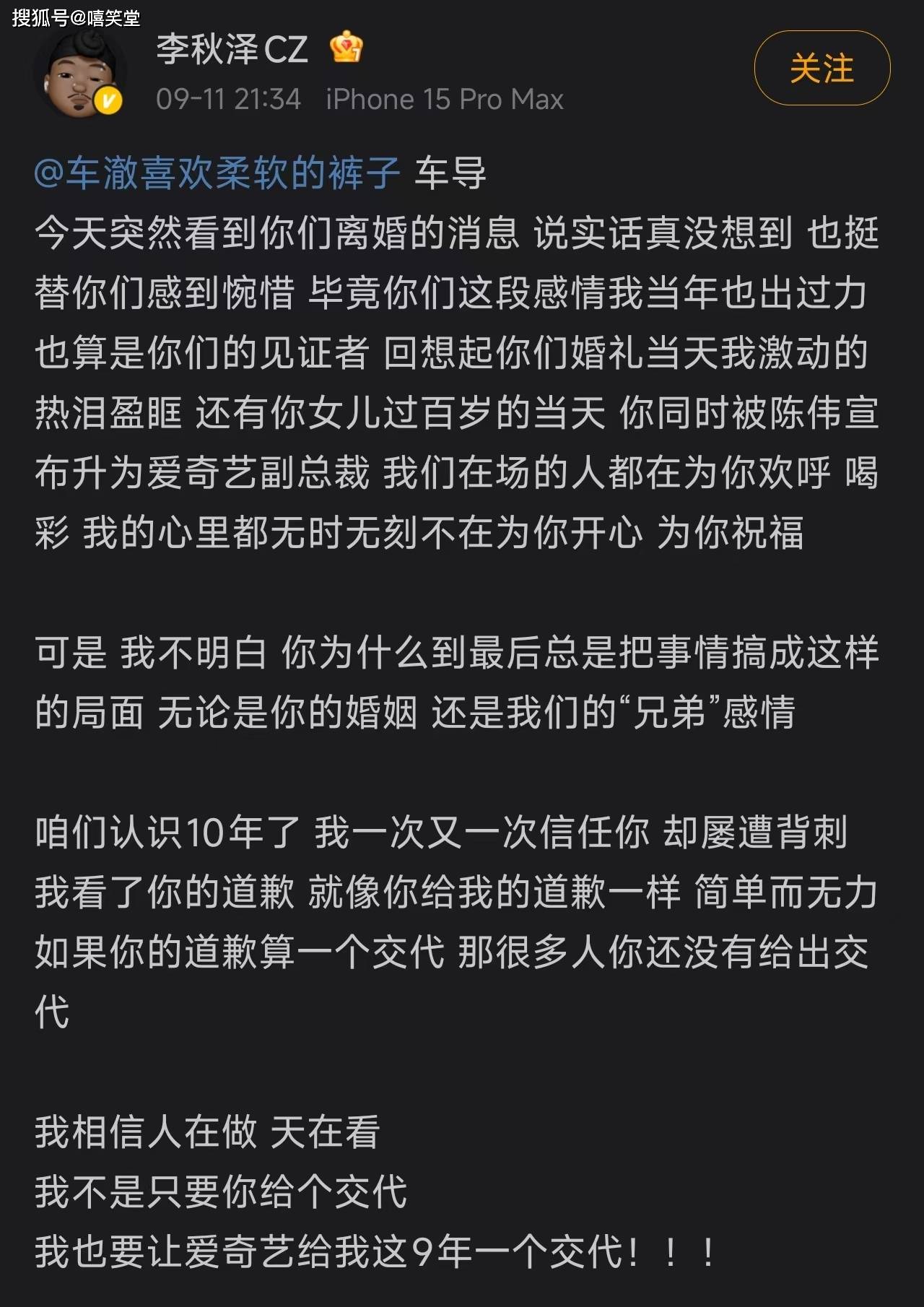This screenshot has width=924, height=1307.
Task: Follow 李秋泽CZ with the 关注 button
Action: pos(821,69)
